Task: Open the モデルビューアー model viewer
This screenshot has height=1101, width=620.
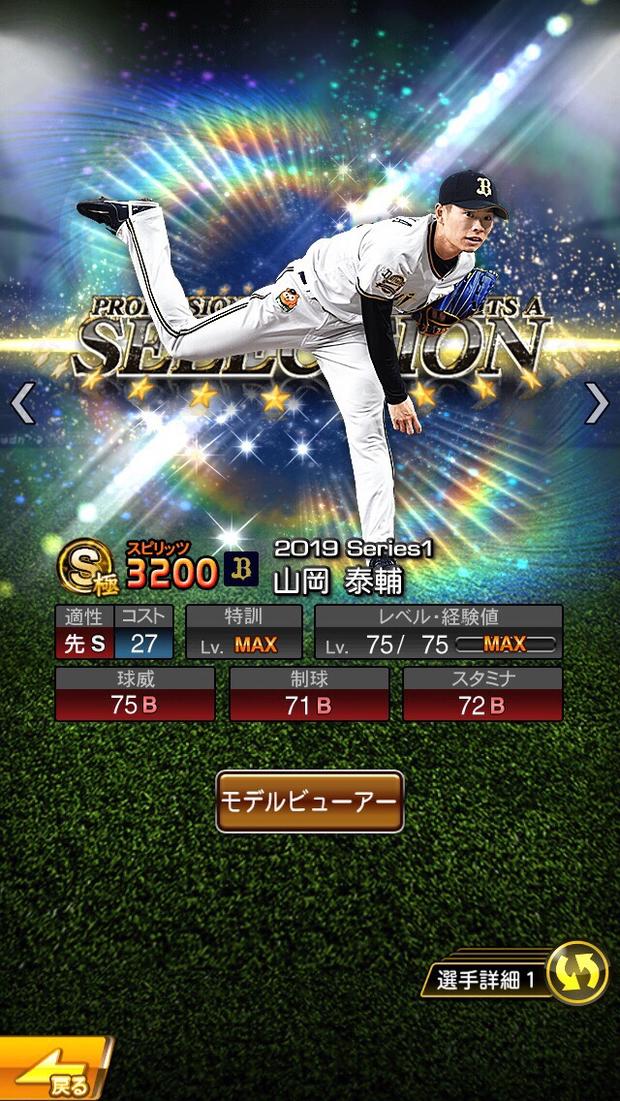Action: [310, 802]
